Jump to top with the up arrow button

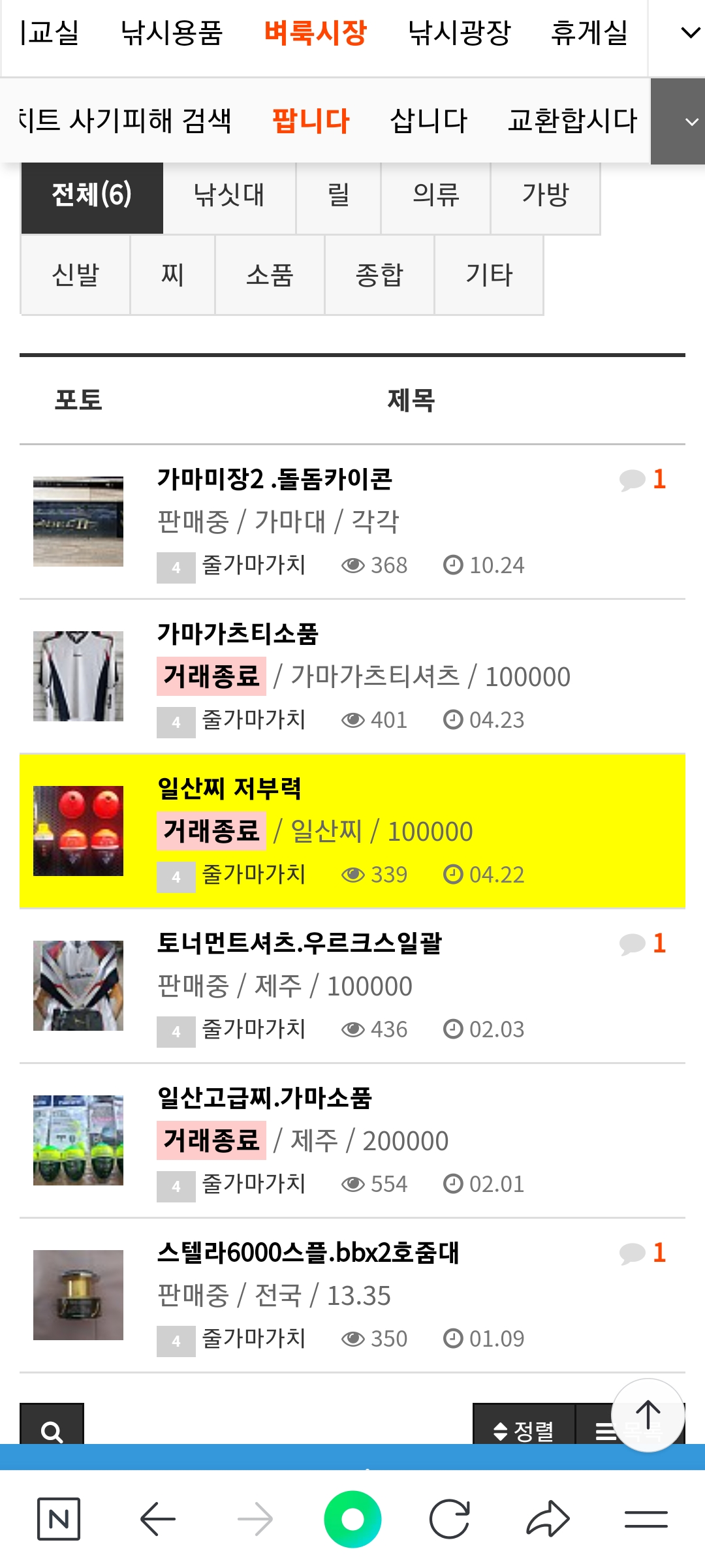(648, 1415)
